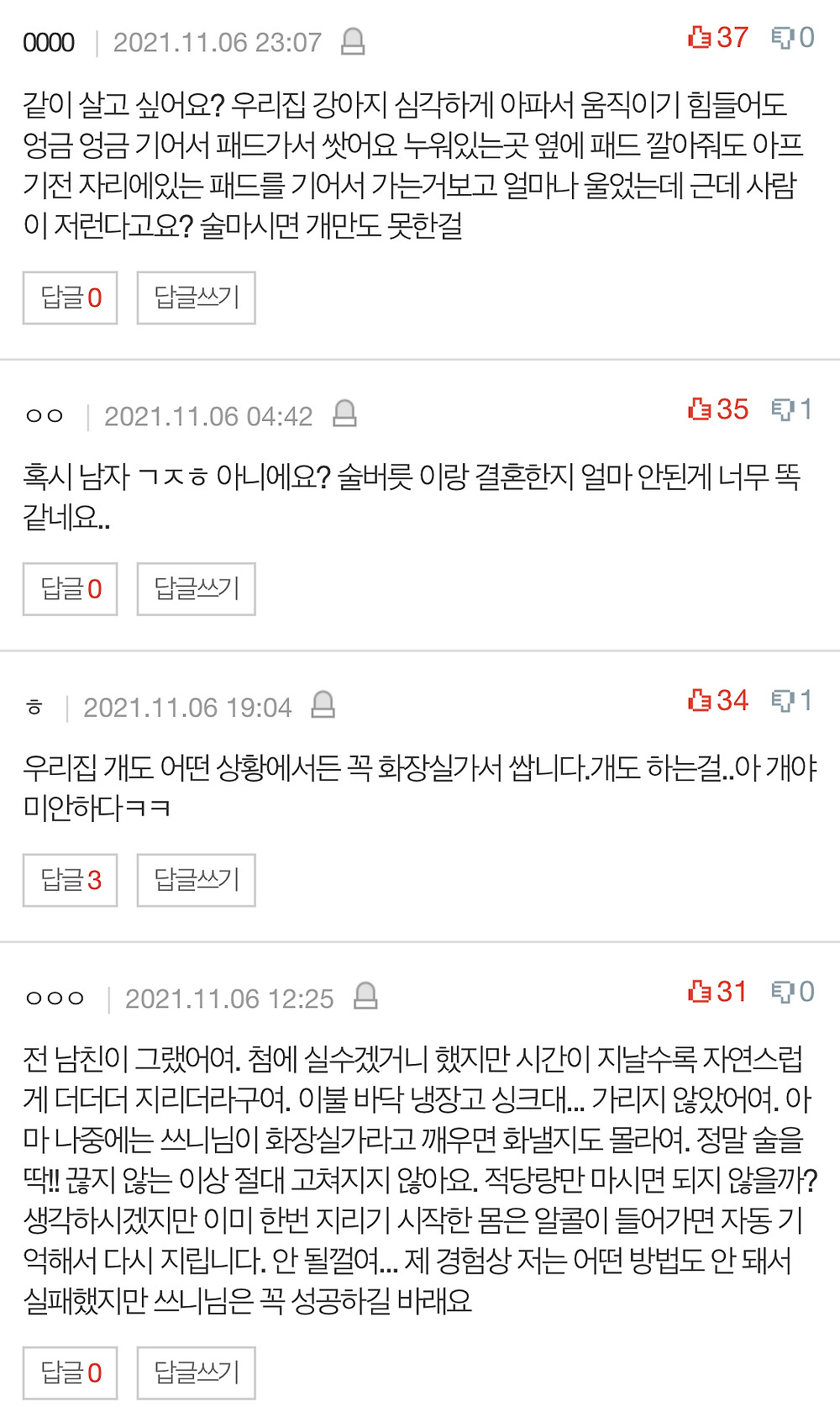This screenshot has height=1412, width=840.
Task: Like the comment posted at 04:42
Action: (717, 409)
